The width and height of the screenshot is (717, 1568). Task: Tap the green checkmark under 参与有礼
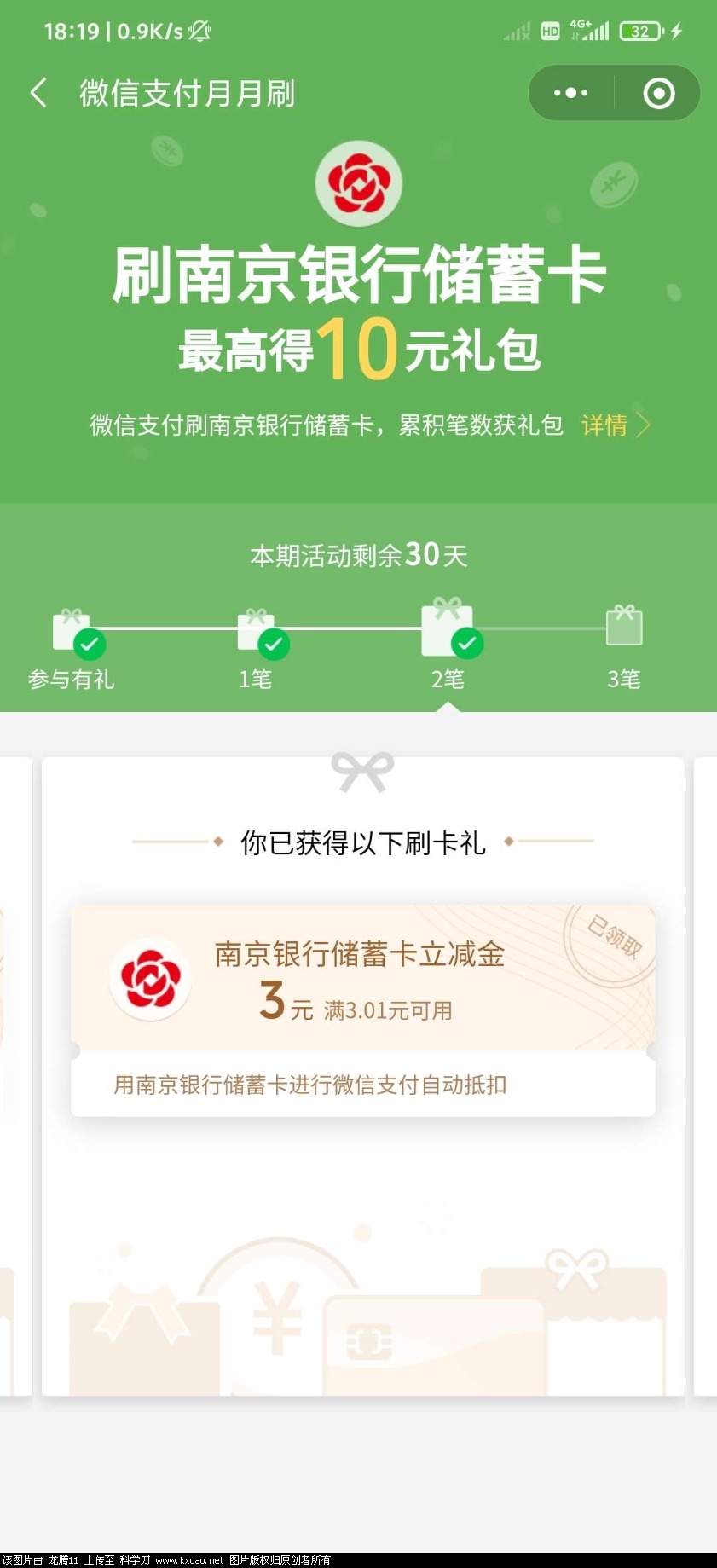89,645
